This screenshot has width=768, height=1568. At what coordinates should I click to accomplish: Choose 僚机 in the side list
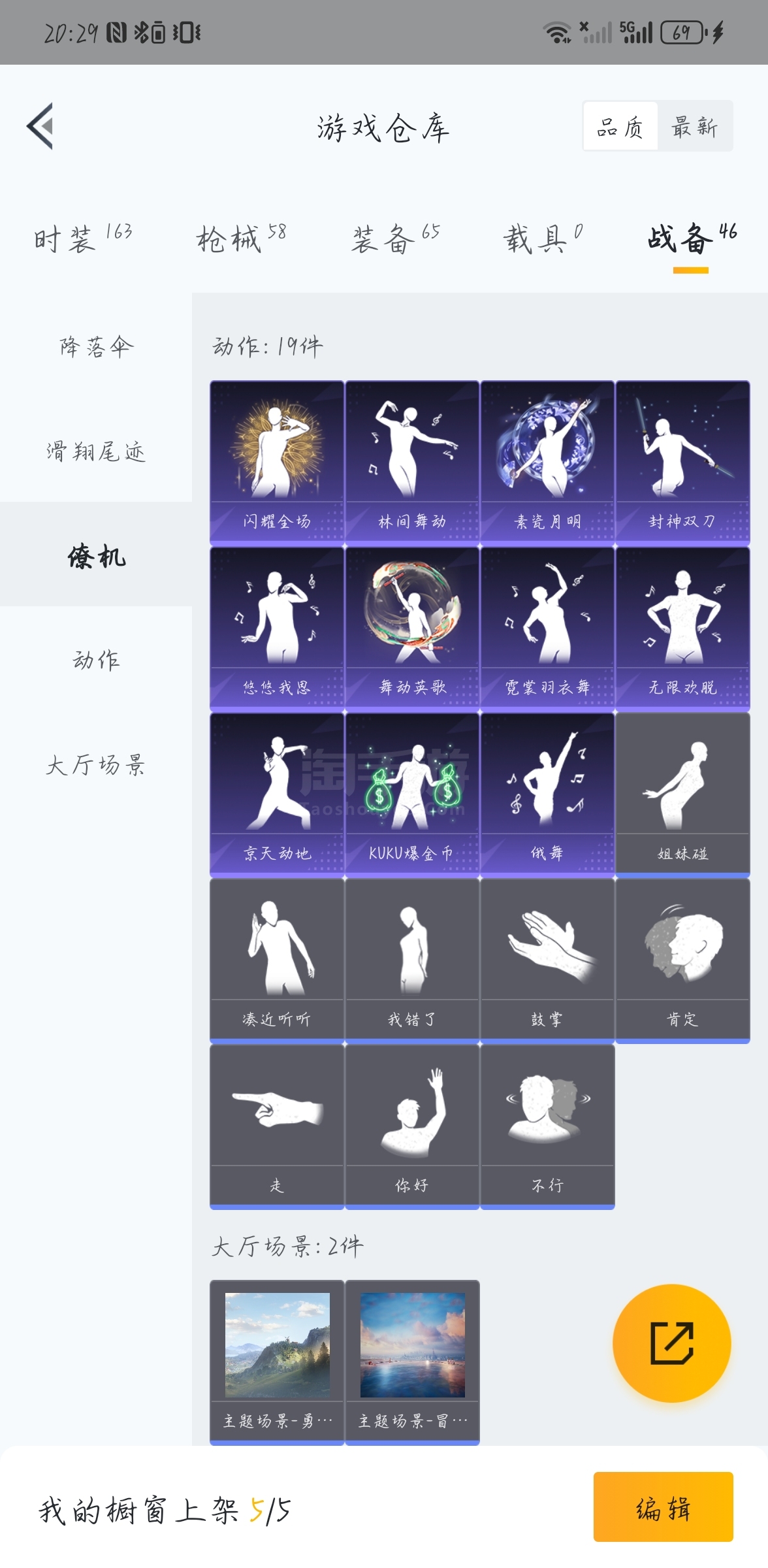click(x=96, y=555)
